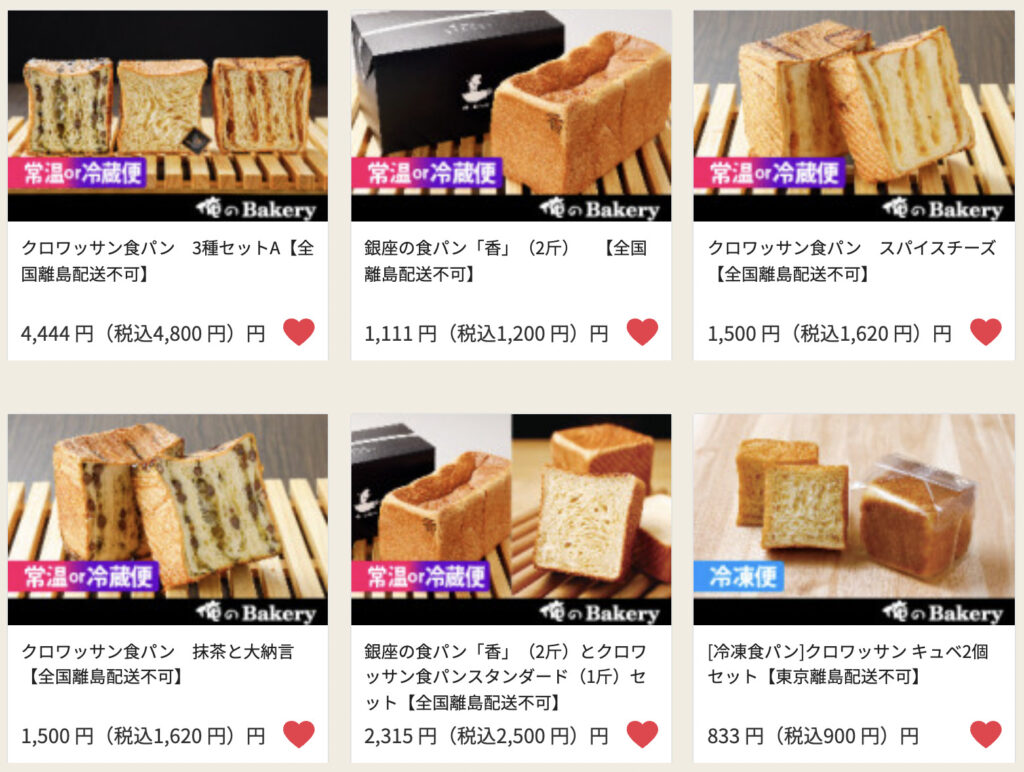Open [冷凍食パン]クロワッサン キュベ2個セット card
The height and width of the screenshot is (772, 1024).
(853, 519)
